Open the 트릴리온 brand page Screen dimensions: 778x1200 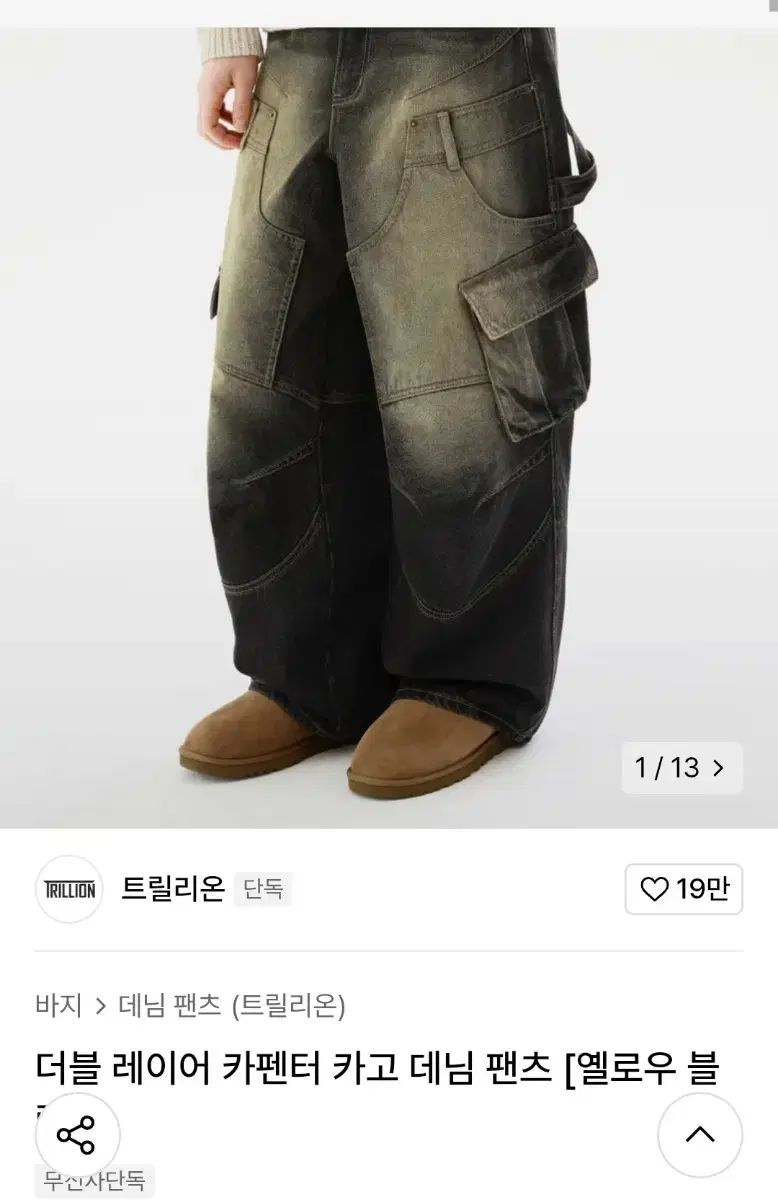(172, 888)
